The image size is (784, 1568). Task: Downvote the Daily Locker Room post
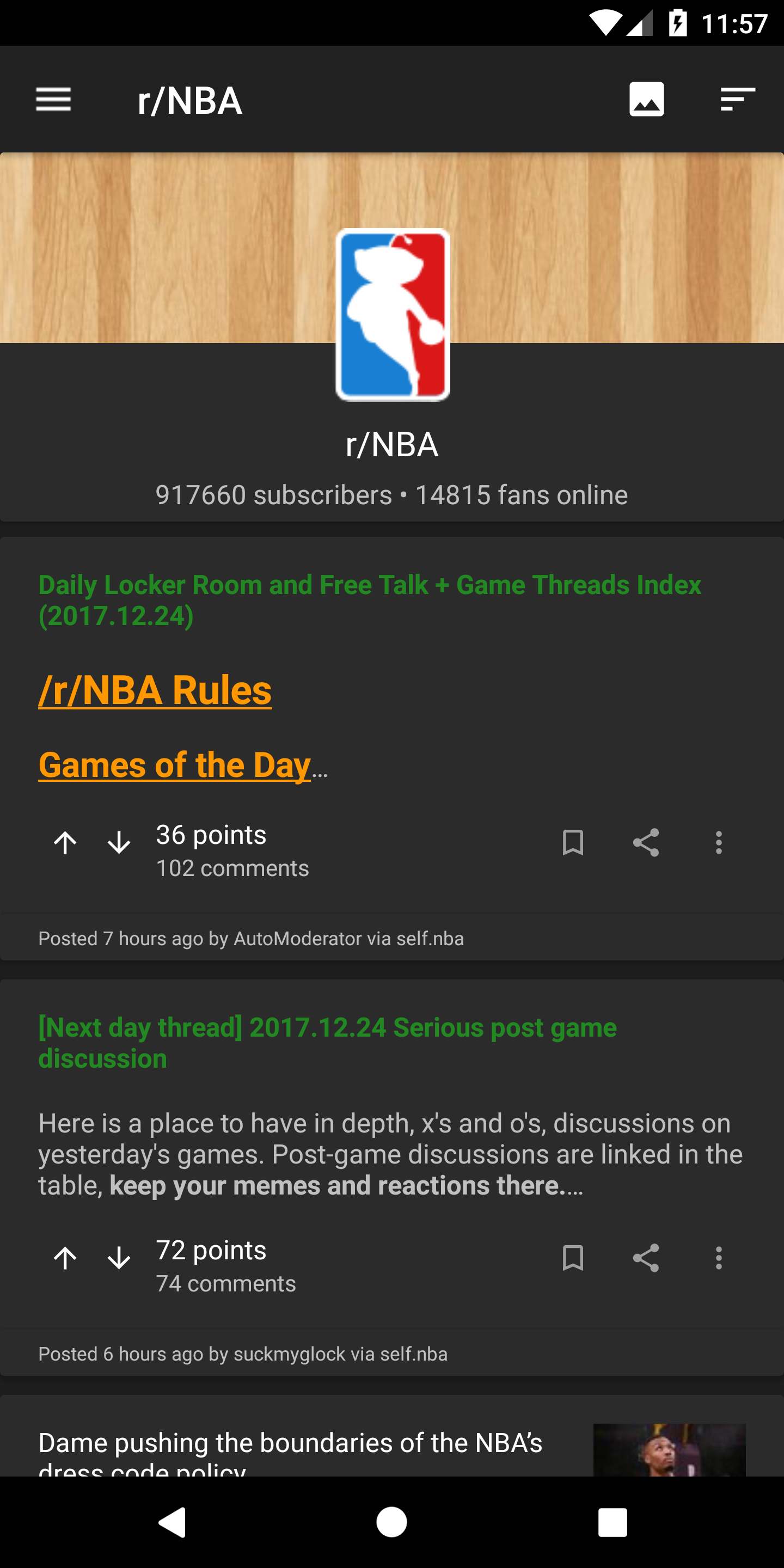coord(119,842)
